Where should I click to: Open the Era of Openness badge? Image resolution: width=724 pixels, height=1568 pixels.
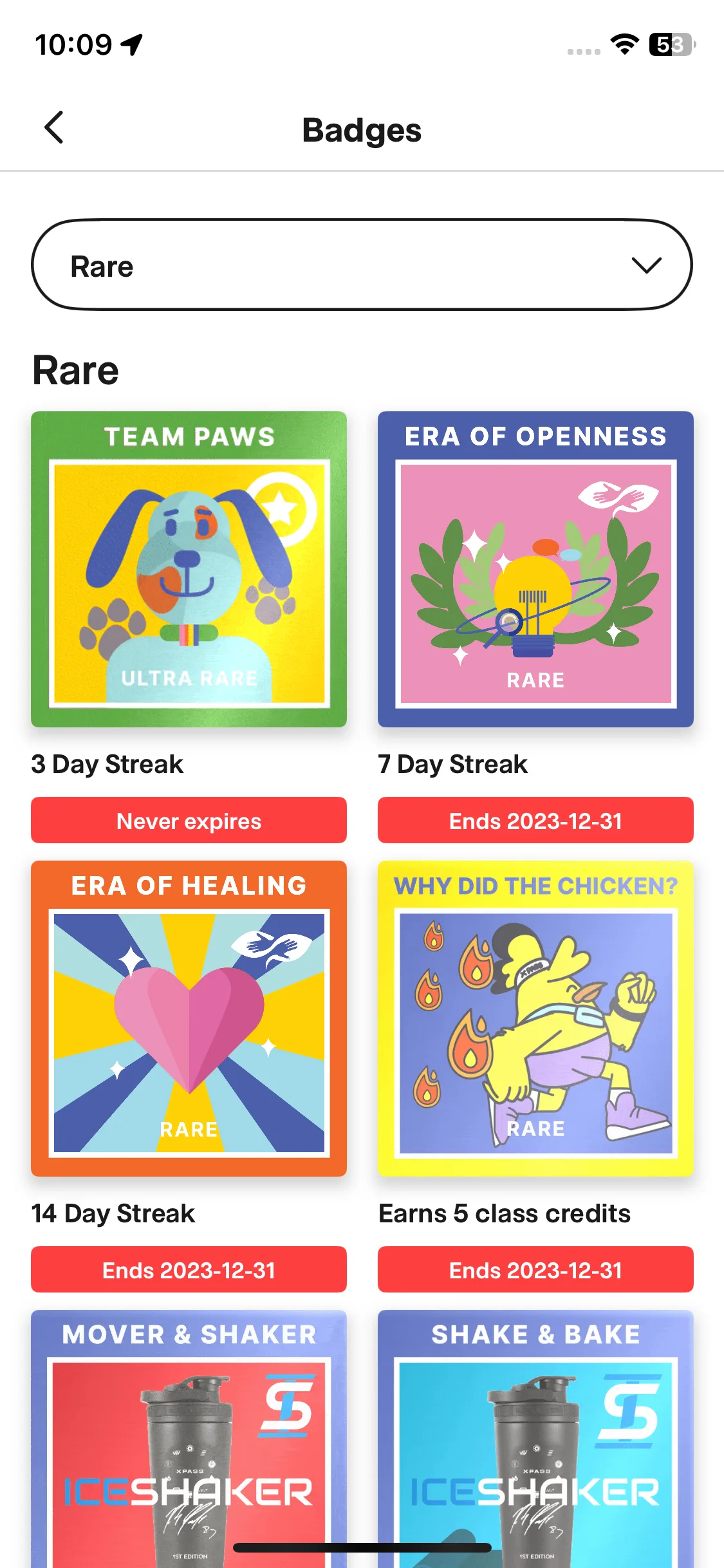coord(535,570)
